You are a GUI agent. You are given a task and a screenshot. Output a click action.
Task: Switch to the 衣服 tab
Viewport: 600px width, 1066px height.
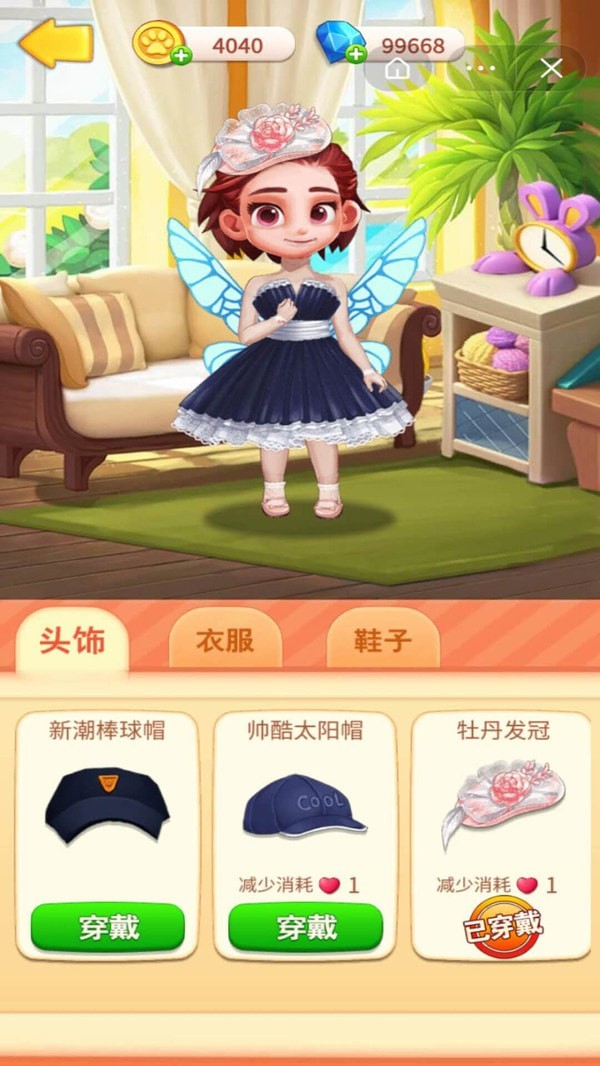pos(225,641)
